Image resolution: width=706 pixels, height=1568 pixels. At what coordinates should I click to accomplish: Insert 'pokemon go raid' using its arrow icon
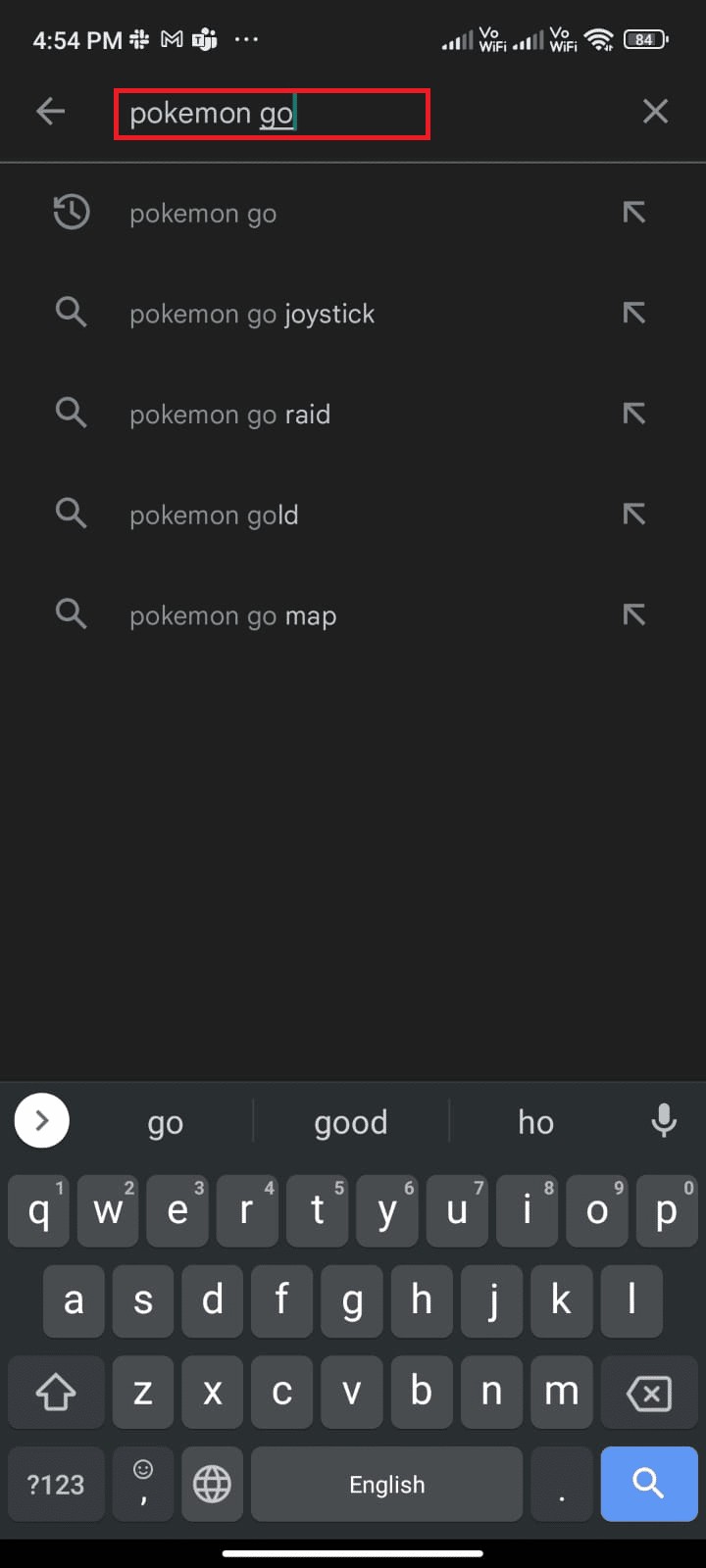(x=633, y=414)
